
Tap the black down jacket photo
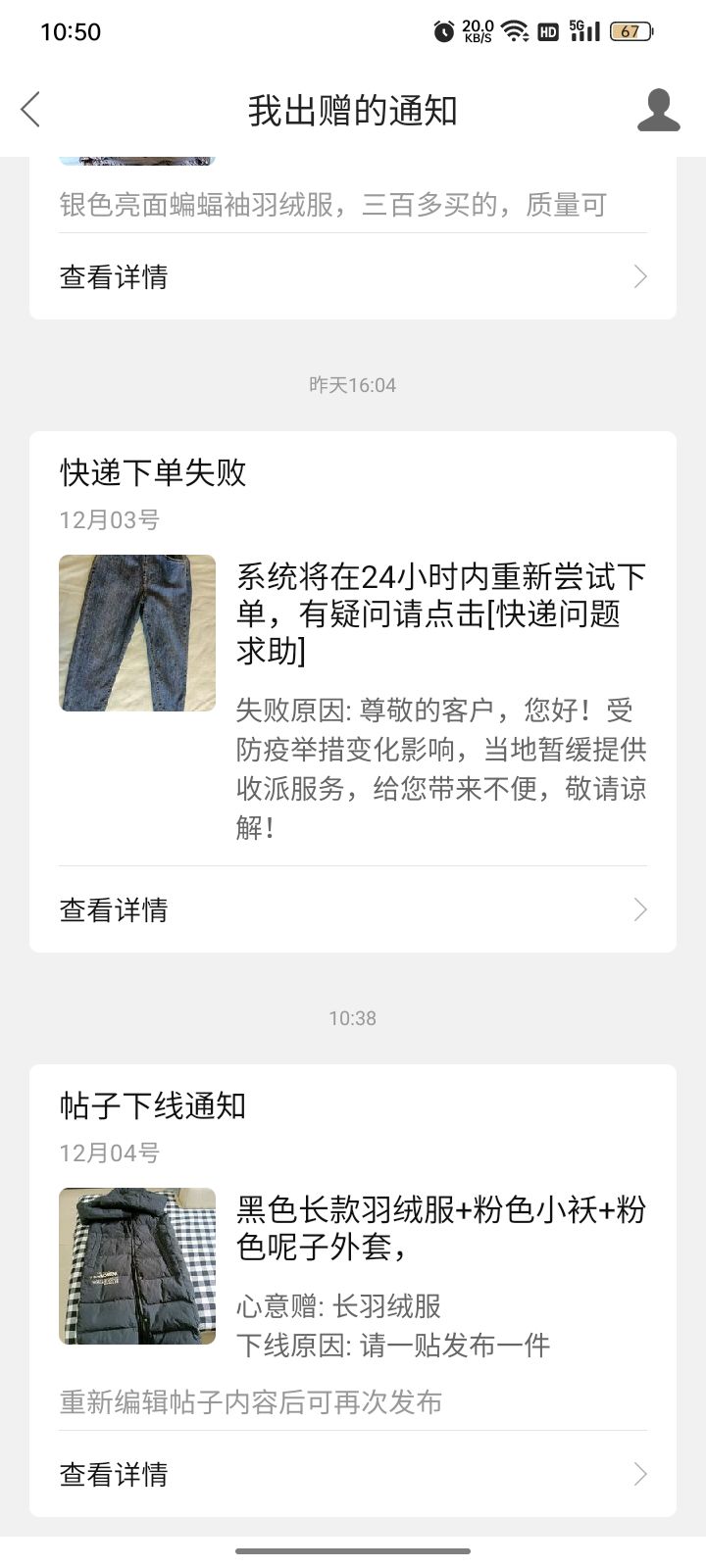click(x=137, y=1266)
